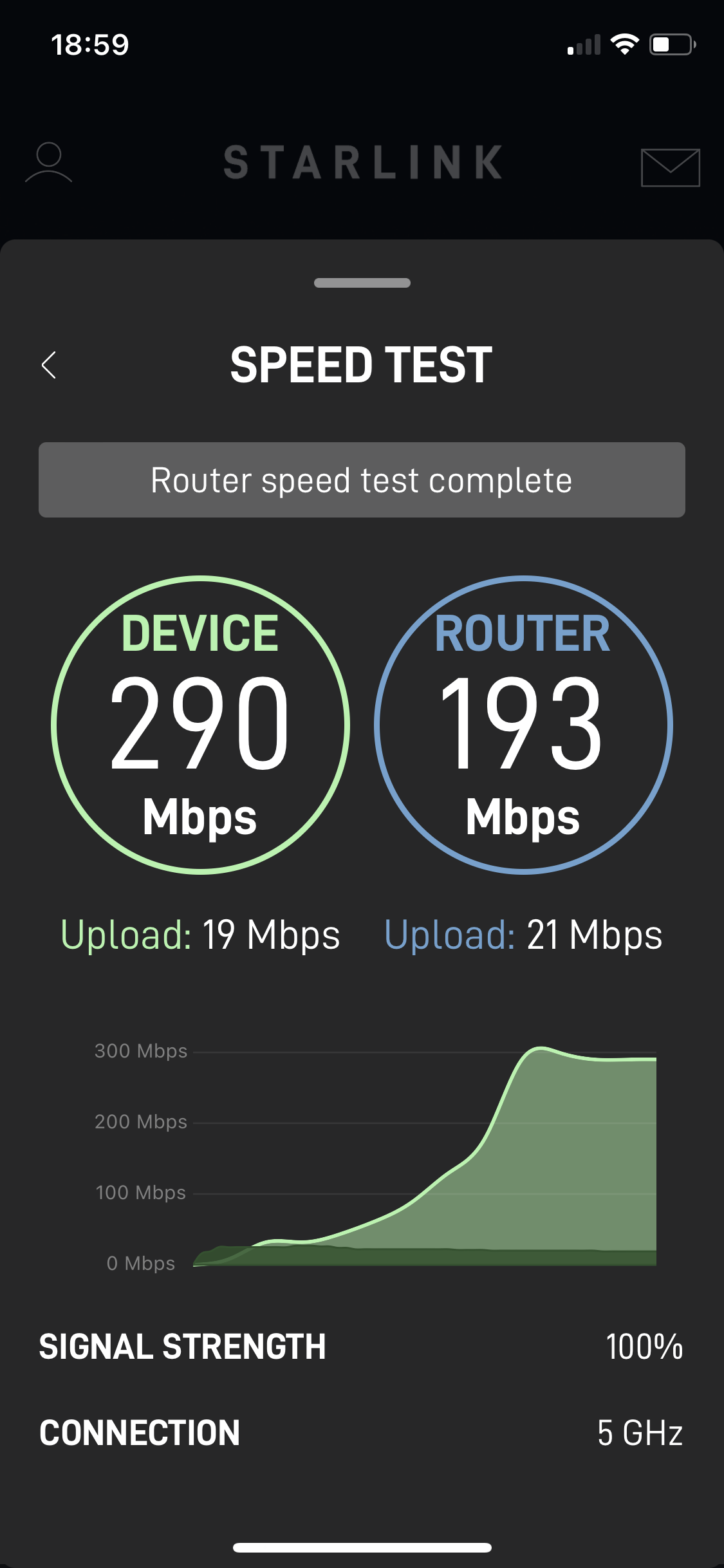The height and width of the screenshot is (1568, 724).
Task: Open the account profile icon
Action: pos(48,163)
